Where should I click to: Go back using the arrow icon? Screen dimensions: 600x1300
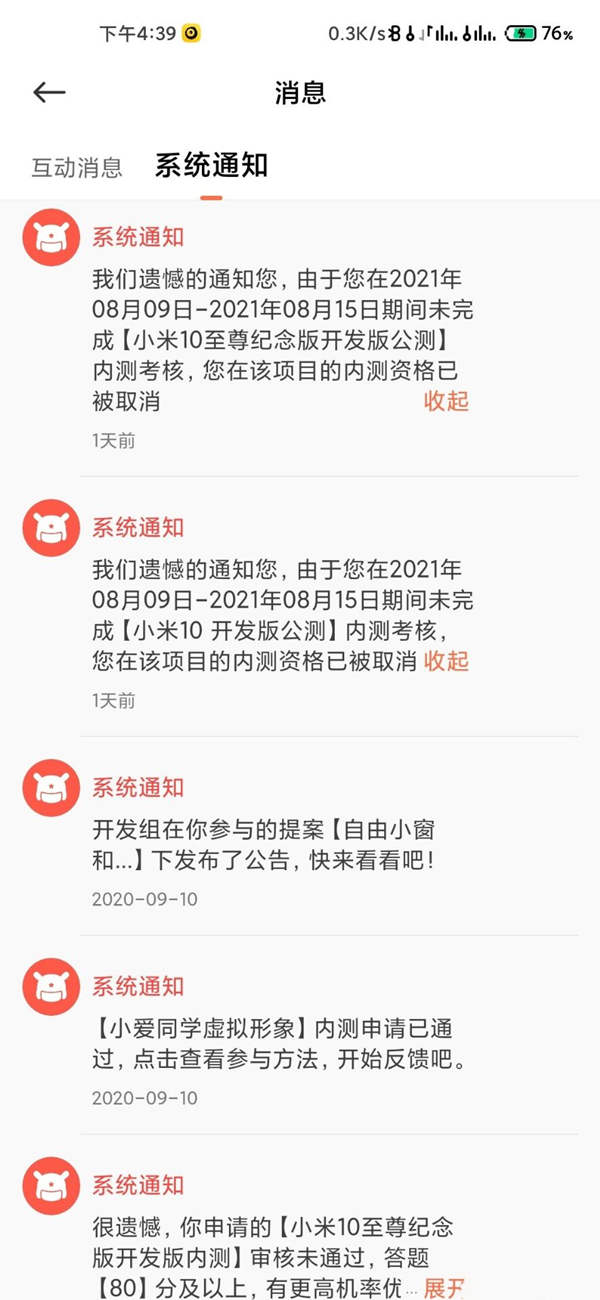49,93
